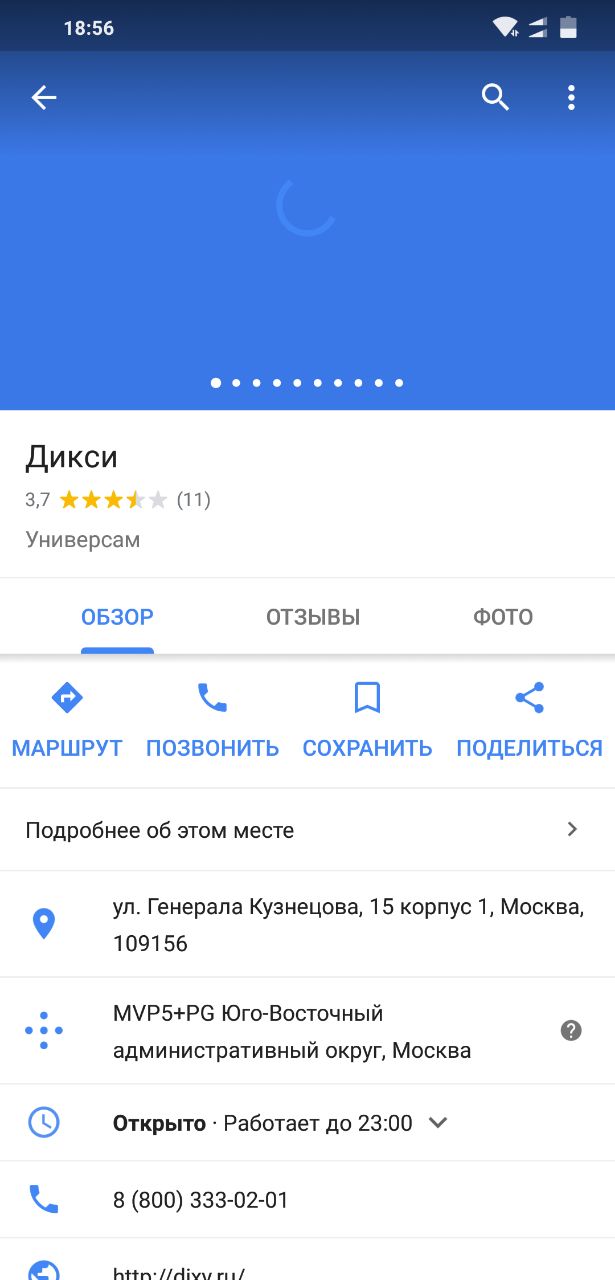Switch to the Отзывы tab

point(313,617)
